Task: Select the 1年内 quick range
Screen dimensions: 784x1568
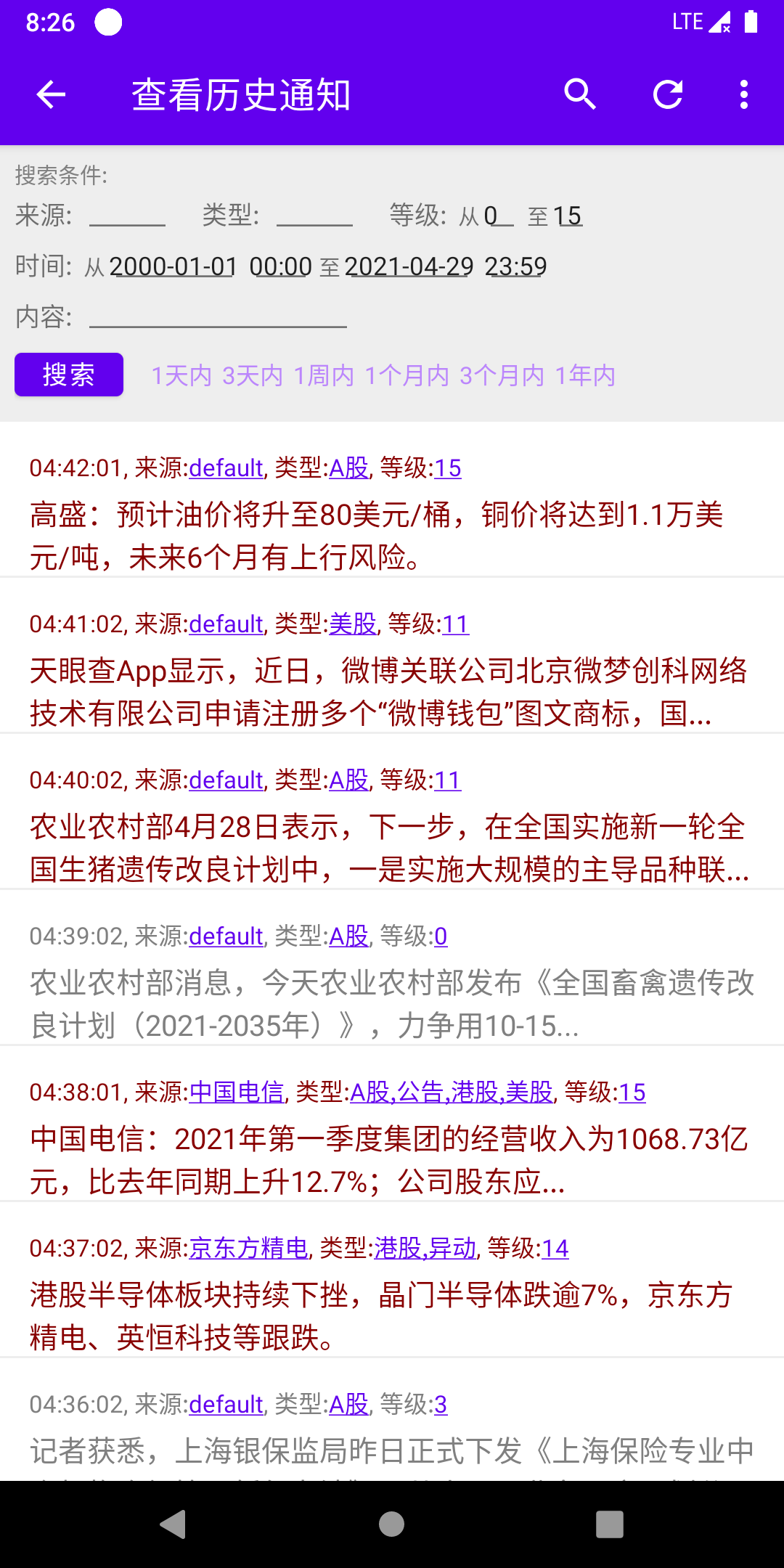Action: coord(585,375)
